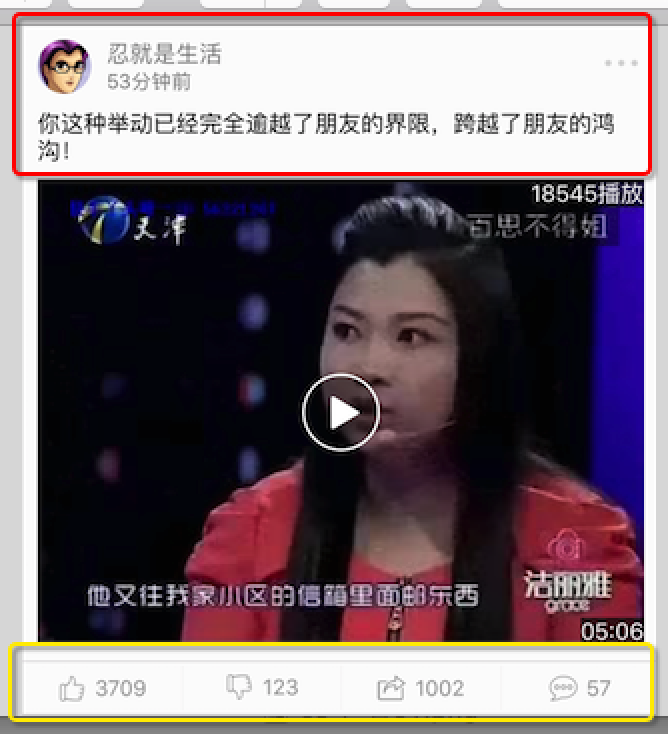The image size is (668, 734).
Task: Open 忍就是生活's profile avatar
Action: pyautogui.click(x=64, y=65)
